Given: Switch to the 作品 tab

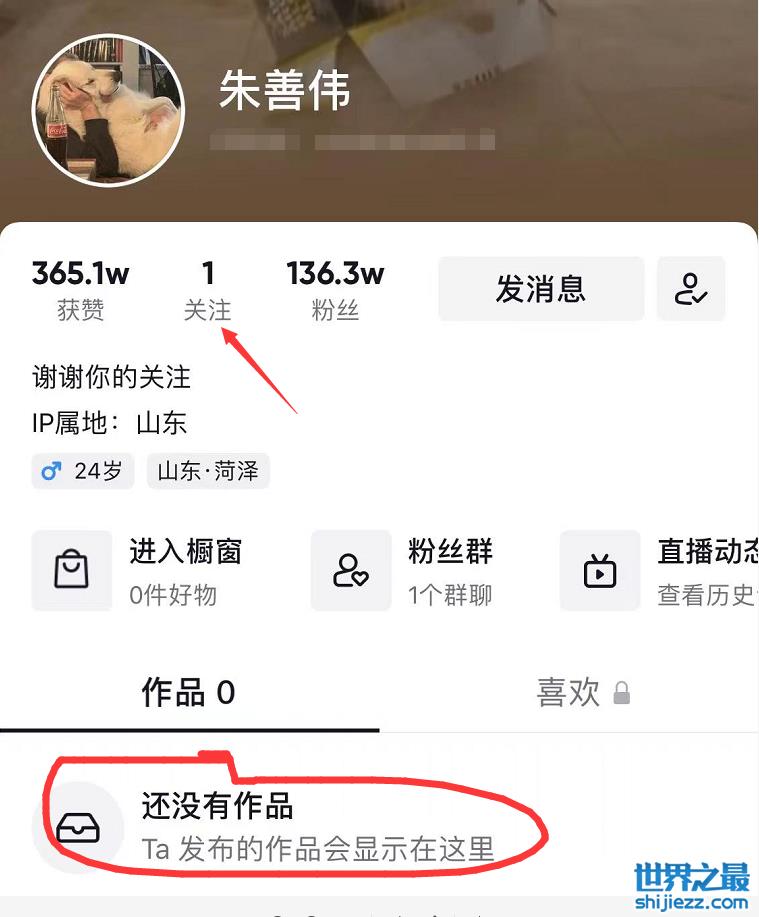Looking at the screenshot, I should [189, 693].
